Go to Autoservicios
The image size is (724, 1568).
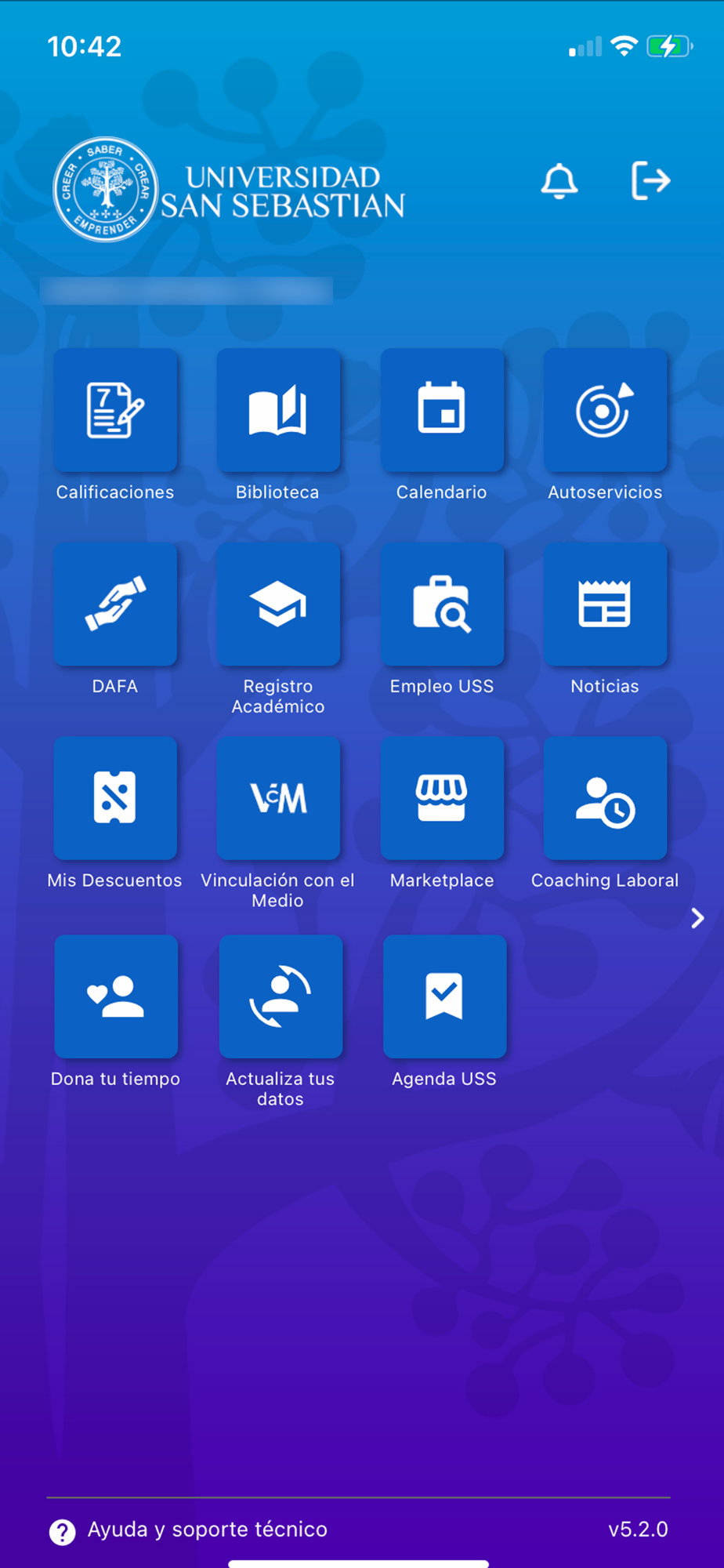605,410
